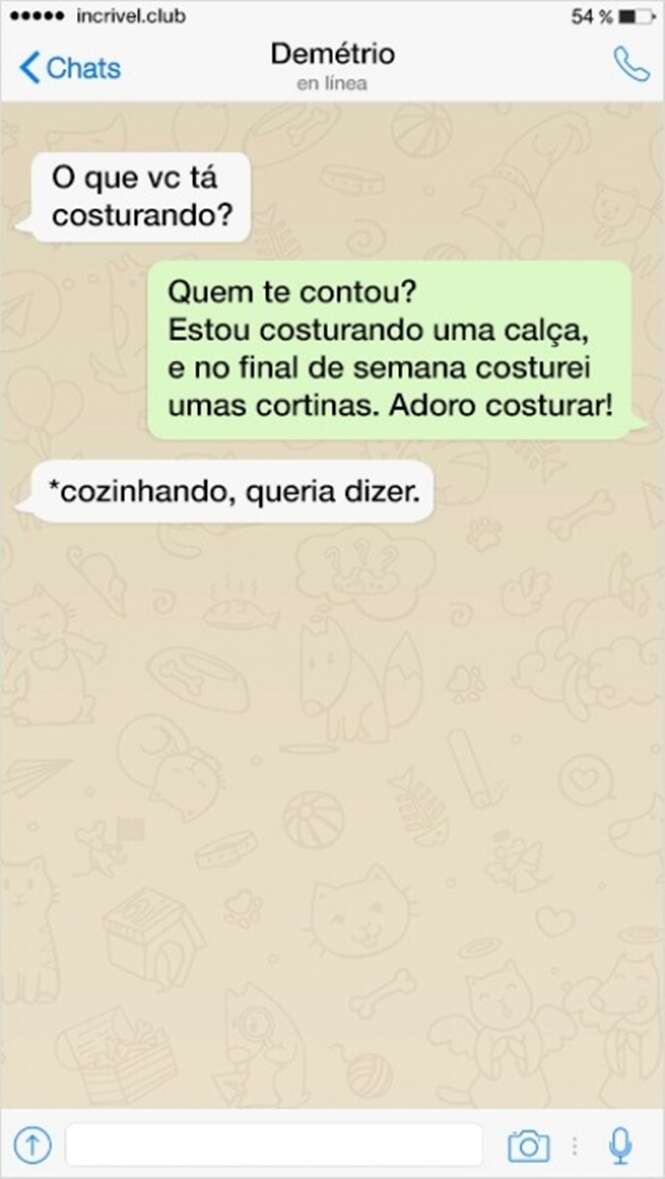Start a voice call with Demétrio
Viewport: 665px width, 1179px height.
coord(631,65)
